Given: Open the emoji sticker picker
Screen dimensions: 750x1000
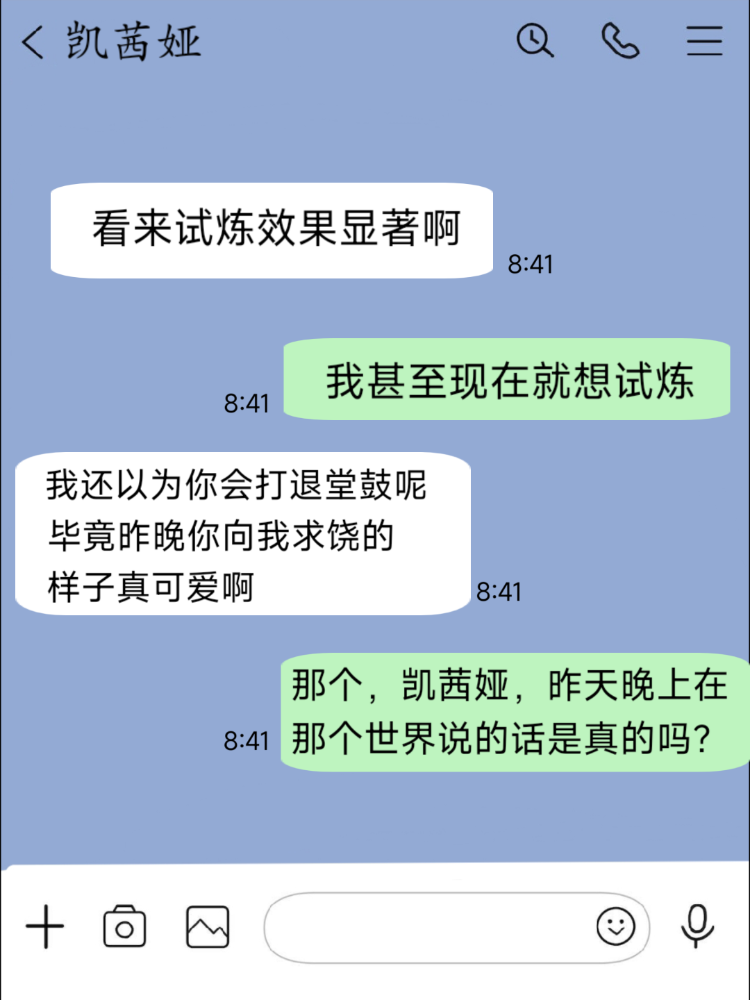Looking at the screenshot, I should pyautogui.click(x=616, y=927).
